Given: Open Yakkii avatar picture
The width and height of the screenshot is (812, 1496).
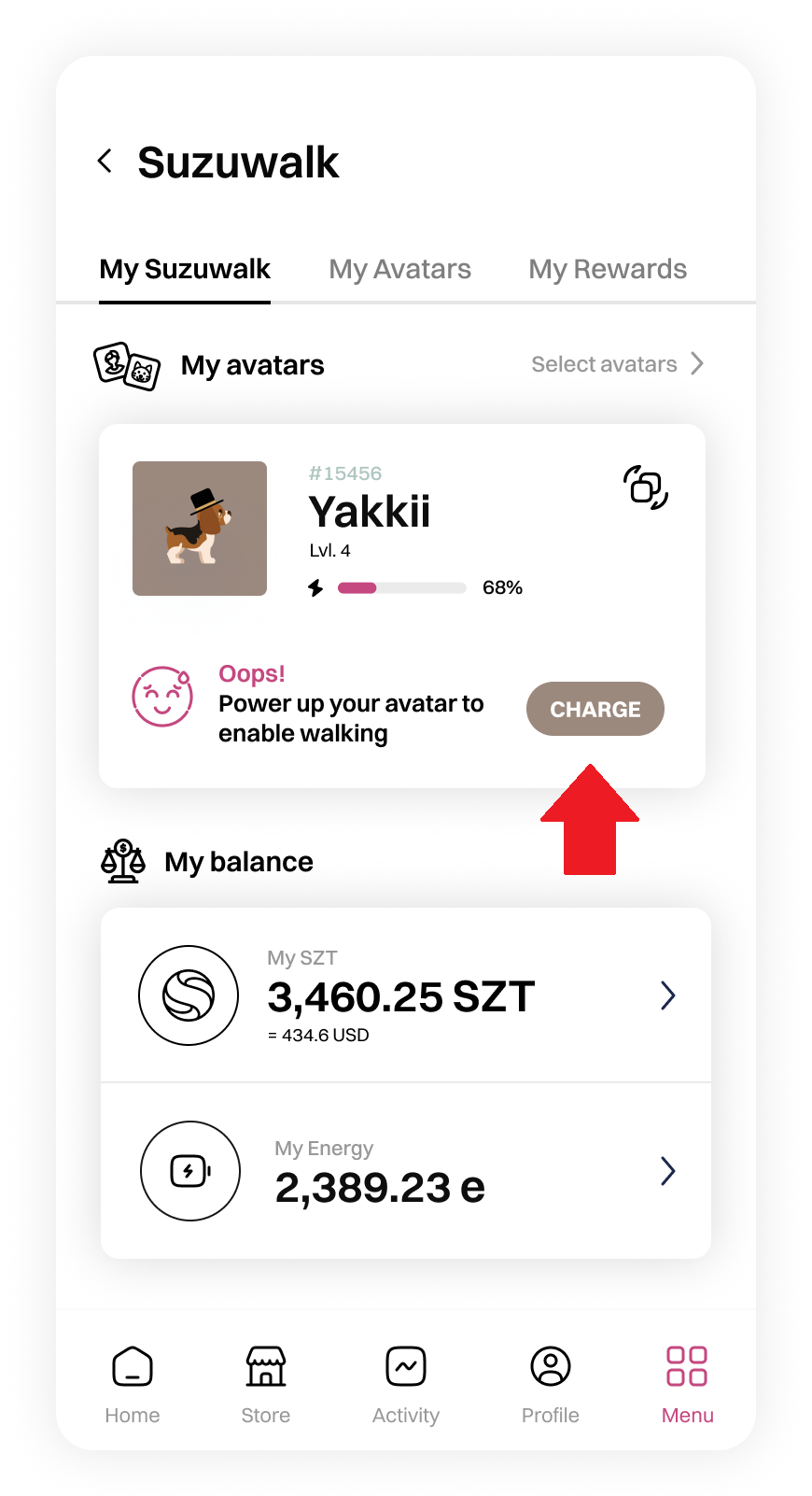Looking at the screenshot, I should tap(200, 529).
